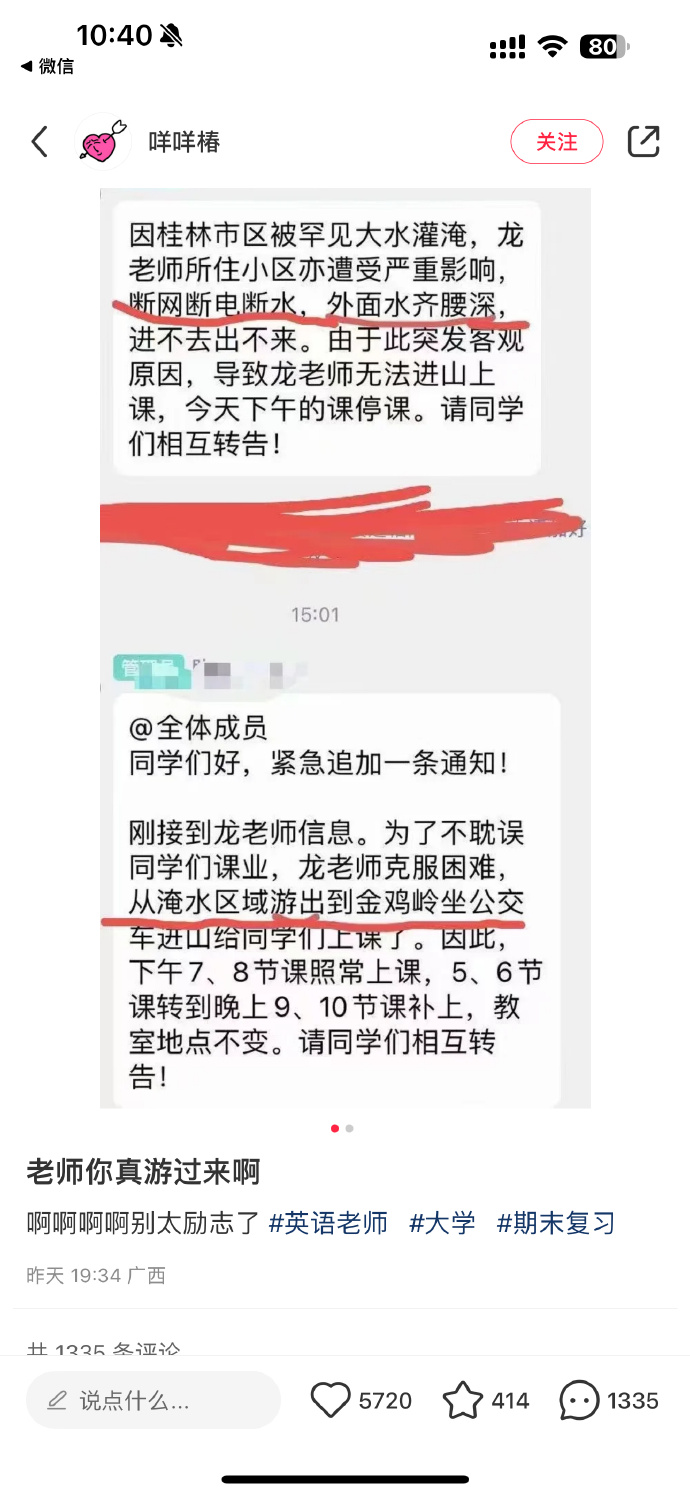Image resolution: width=690 pixels, height=1496 pixels.
Task: Open the comments bubble icon
Action: pos(580,1400)
